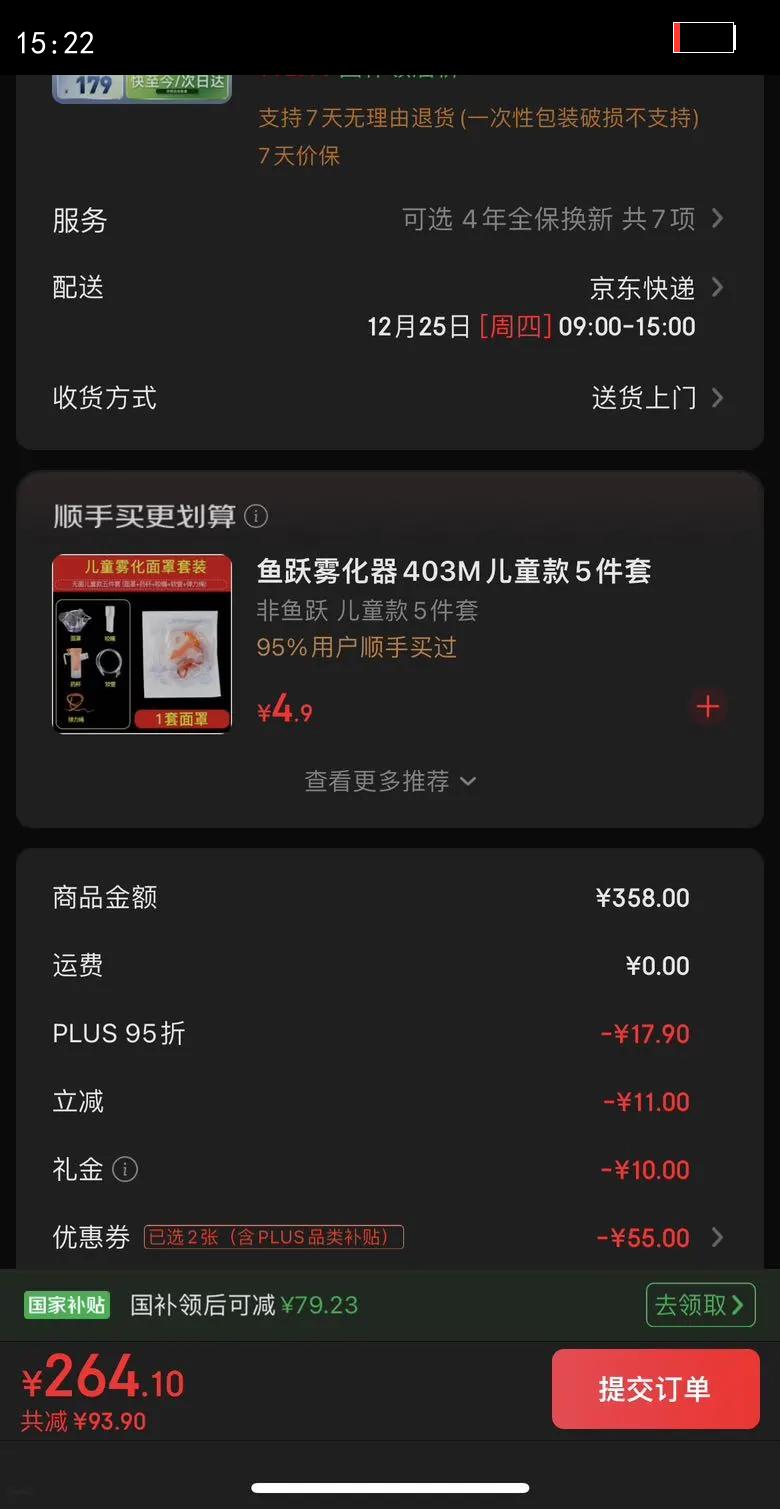The image size is (780, 1509).
Task: Tap the info icon next to 礼金
Action: 126,1170
